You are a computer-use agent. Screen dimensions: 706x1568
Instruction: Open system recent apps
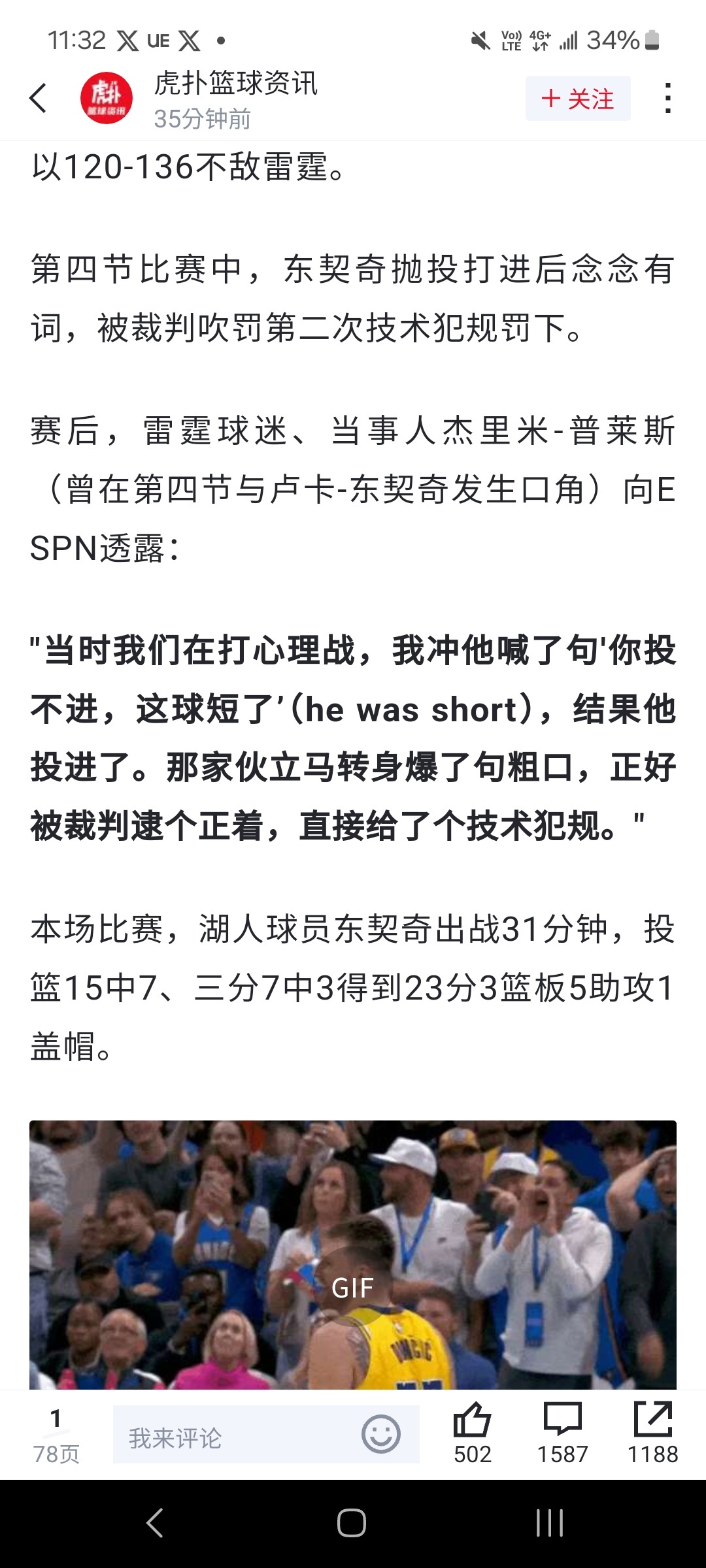click(x=549, y=1523)
